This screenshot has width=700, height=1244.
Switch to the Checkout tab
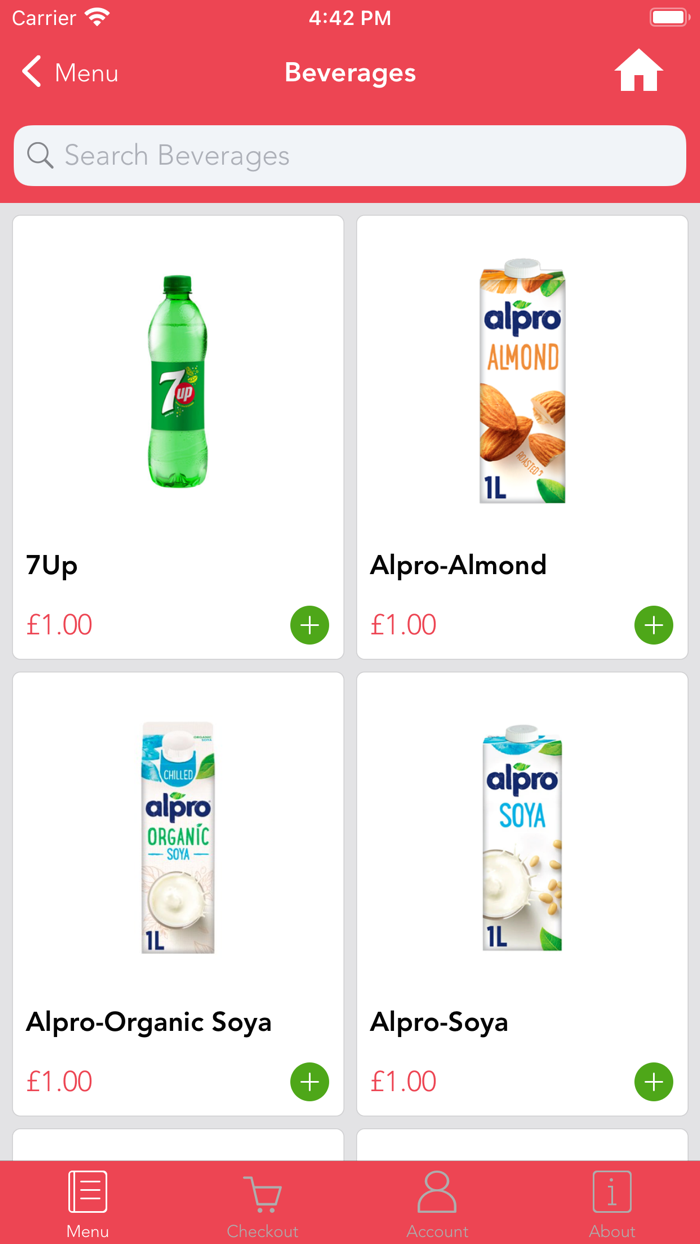[262, 1204]
